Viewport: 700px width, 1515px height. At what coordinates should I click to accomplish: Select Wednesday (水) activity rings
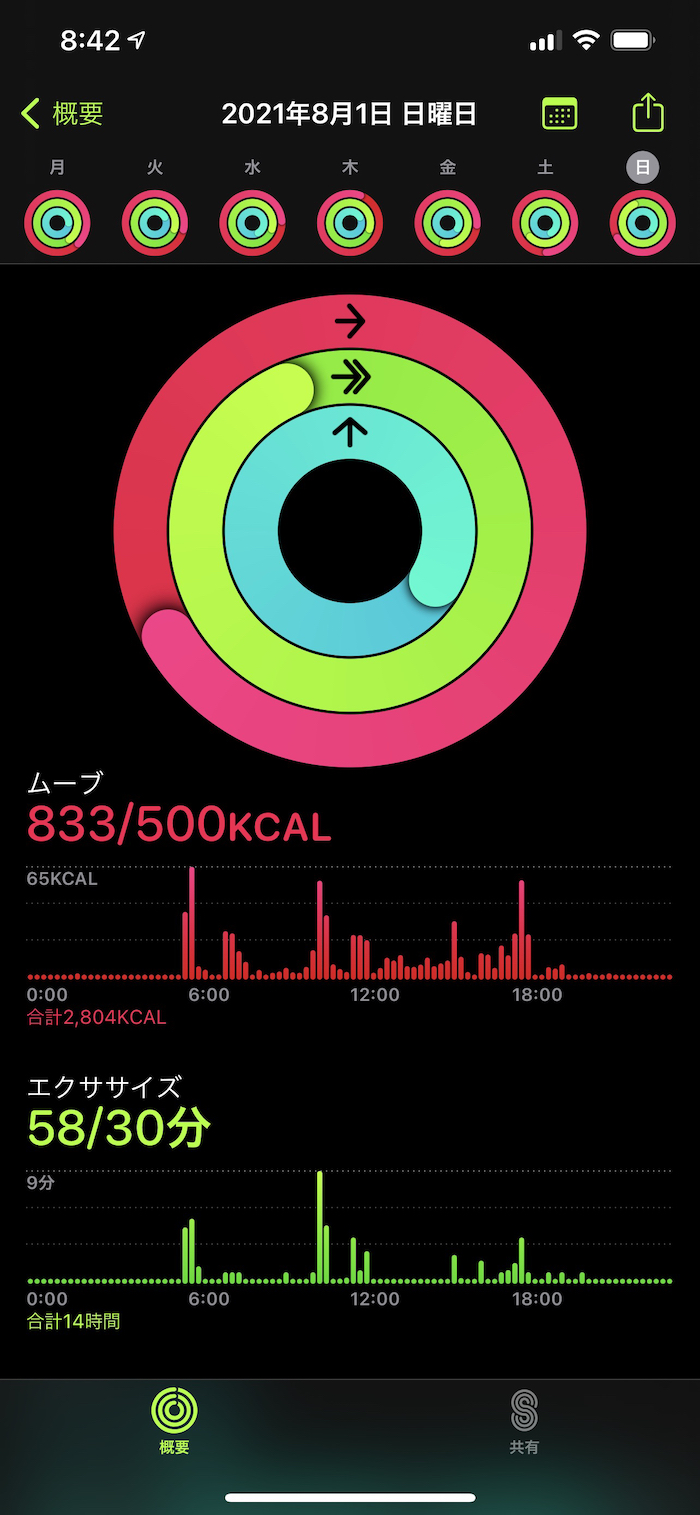pos(253,223)
